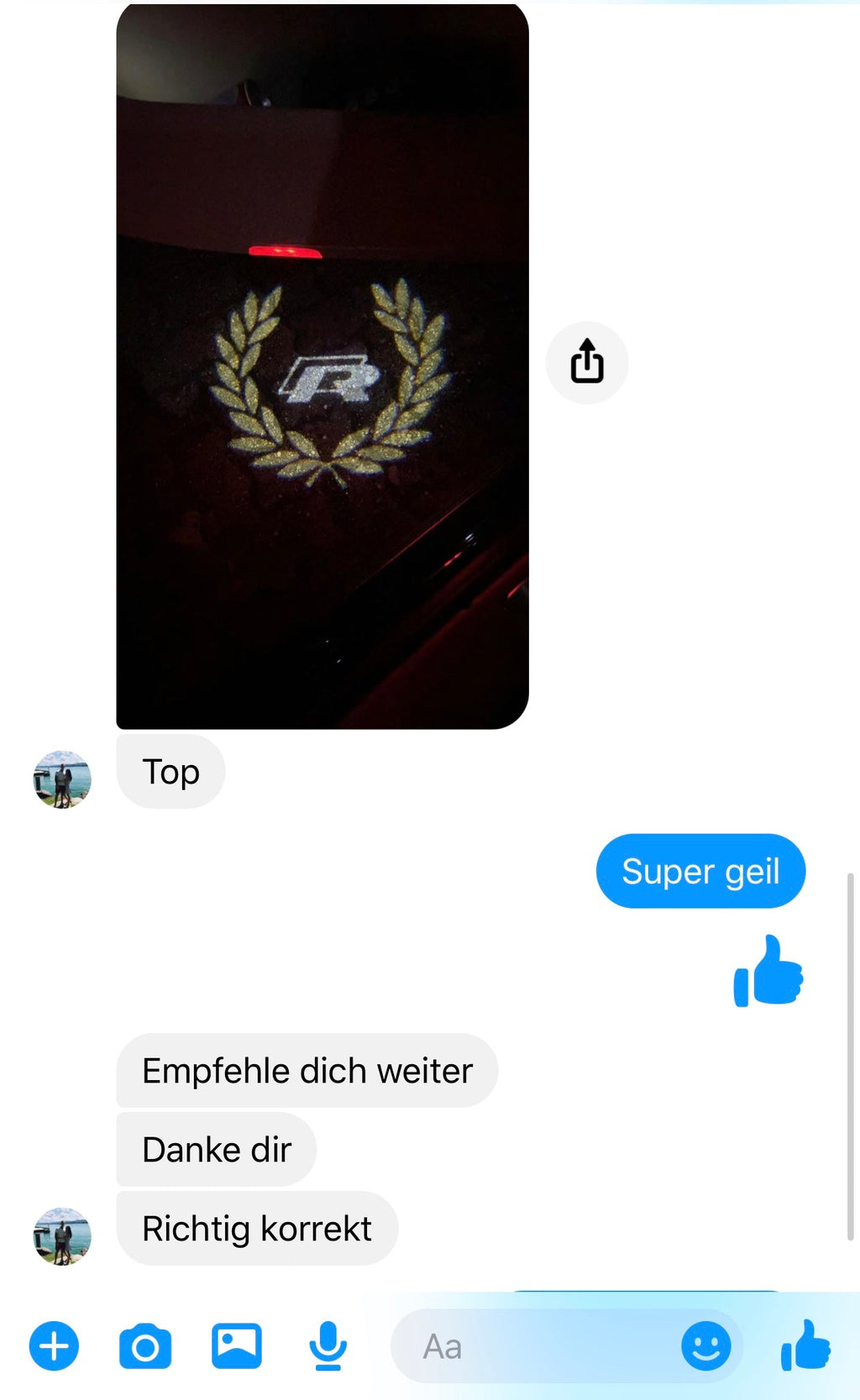Open the plus attachments menu

pyautogui.click(x=54, y=1346)
